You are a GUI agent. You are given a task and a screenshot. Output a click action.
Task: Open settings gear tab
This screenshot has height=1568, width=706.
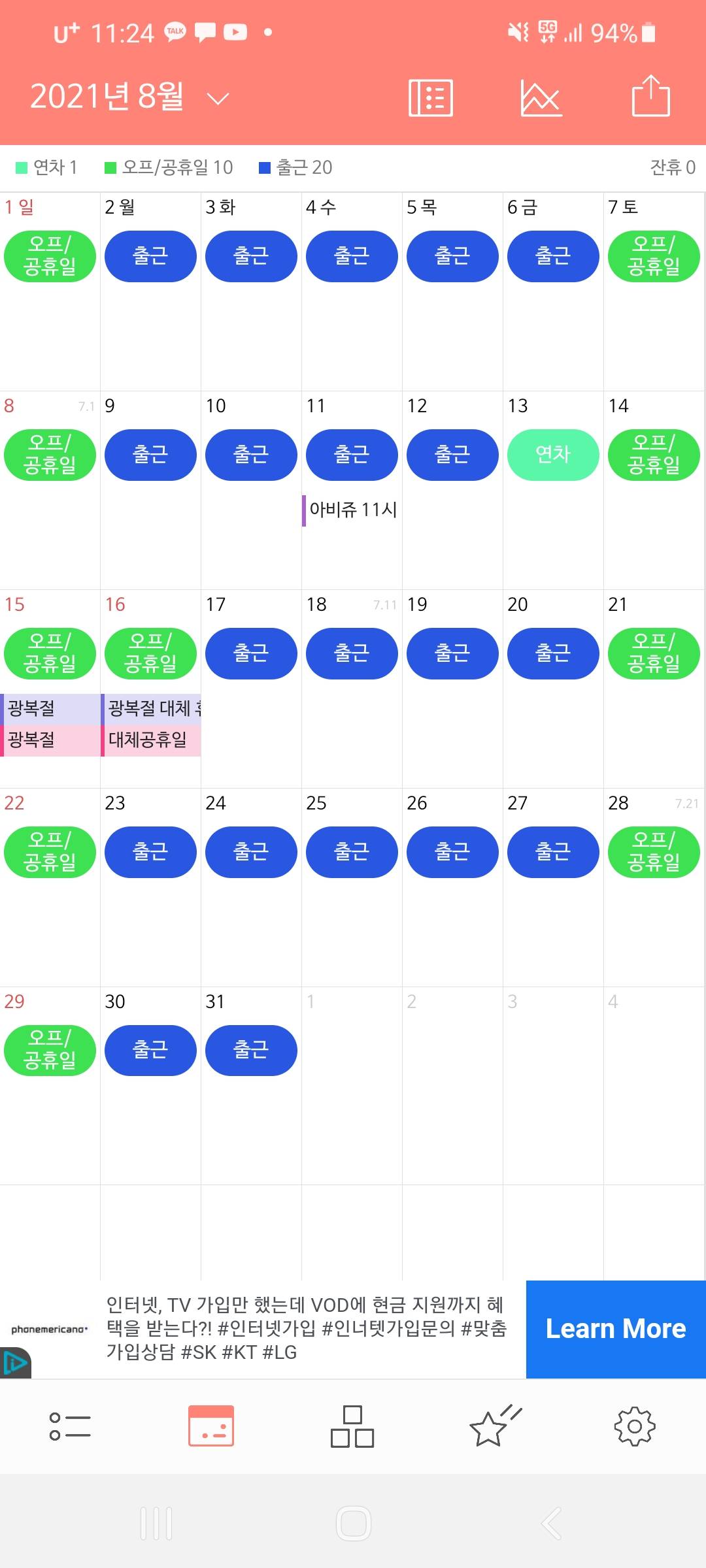coord(635,1426)
